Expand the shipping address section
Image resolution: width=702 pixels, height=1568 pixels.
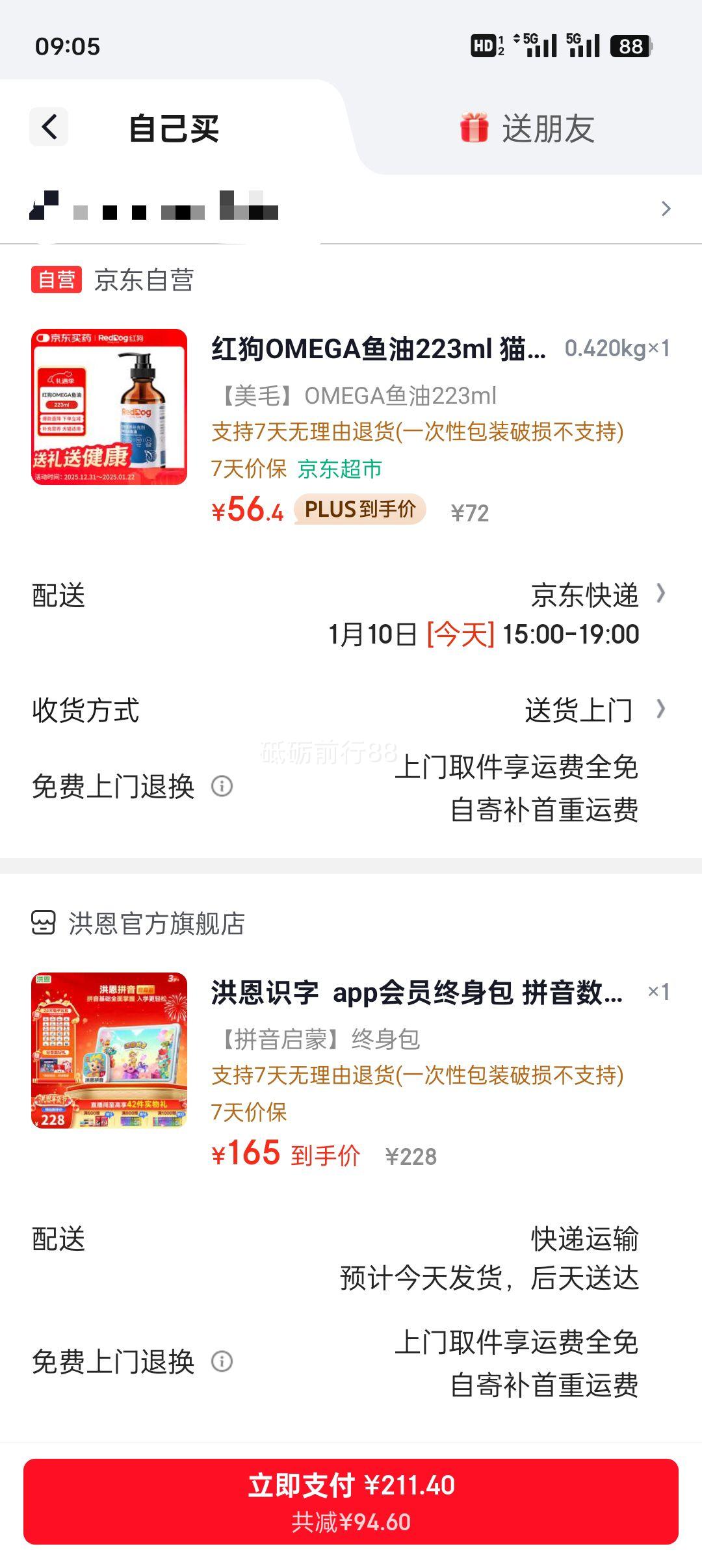351,209
